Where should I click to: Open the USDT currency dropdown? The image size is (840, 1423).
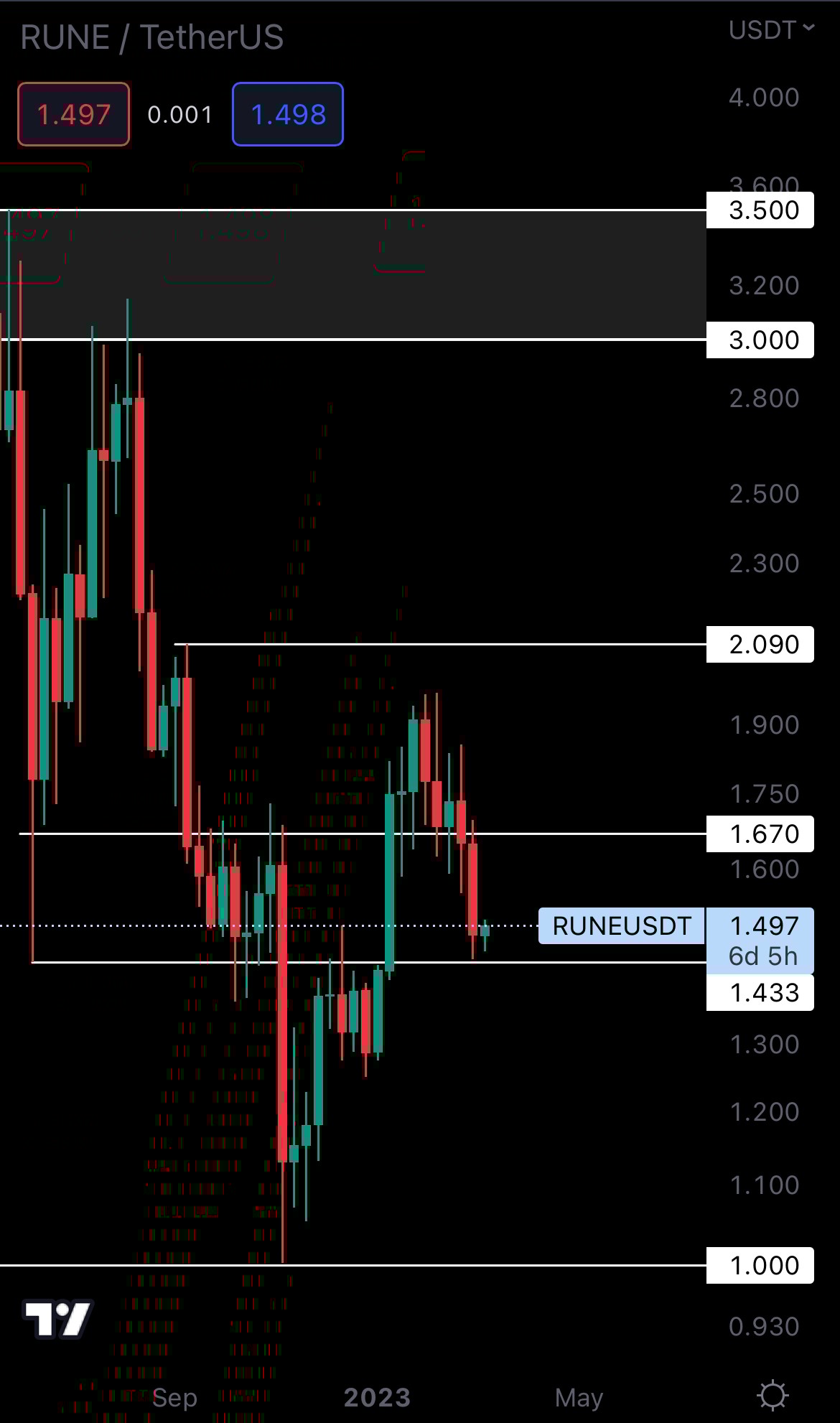pyautogui.click(x=770, y=30)
